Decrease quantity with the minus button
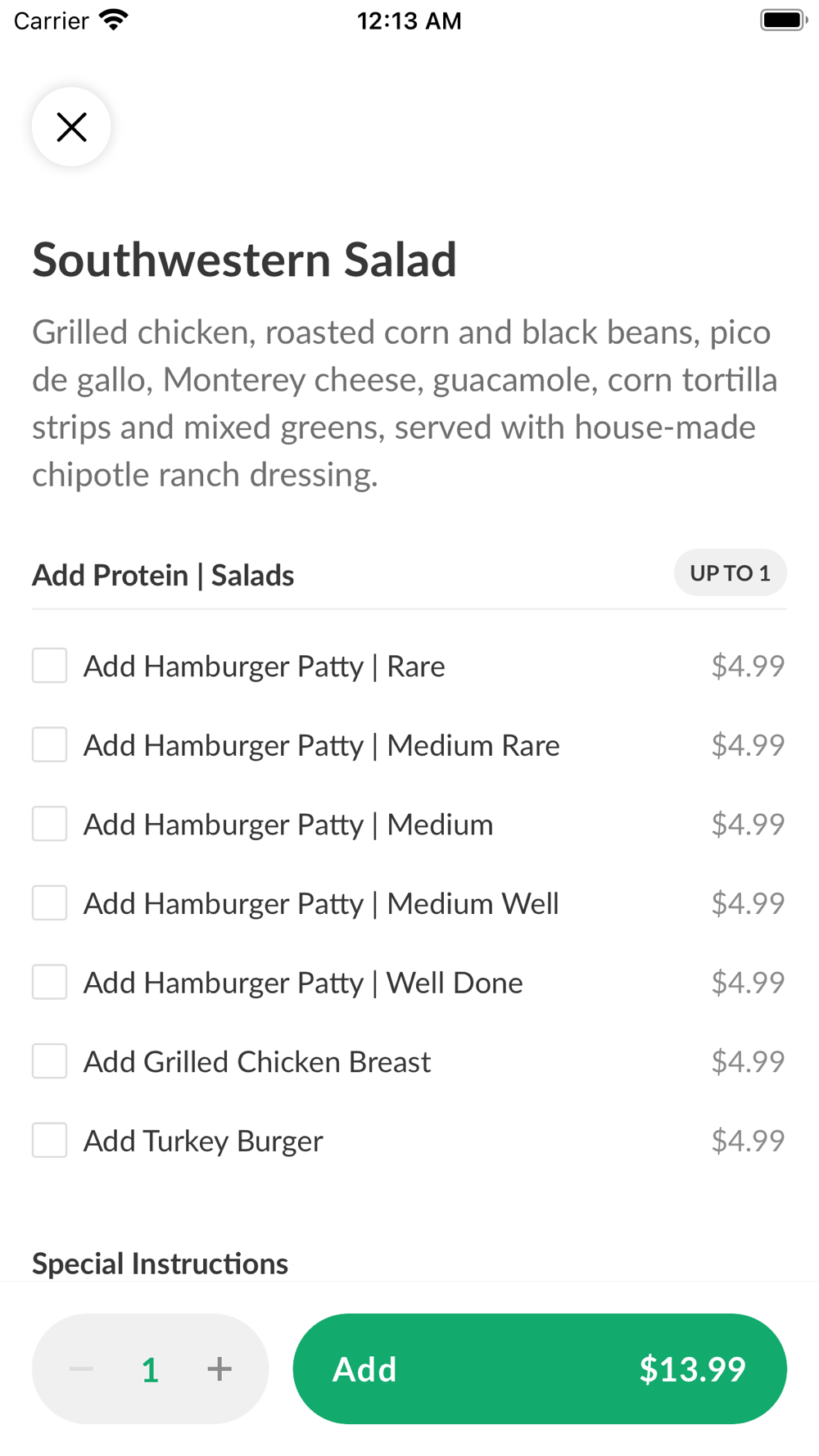Screen dimensions: 819x1456 point(81,1369)
